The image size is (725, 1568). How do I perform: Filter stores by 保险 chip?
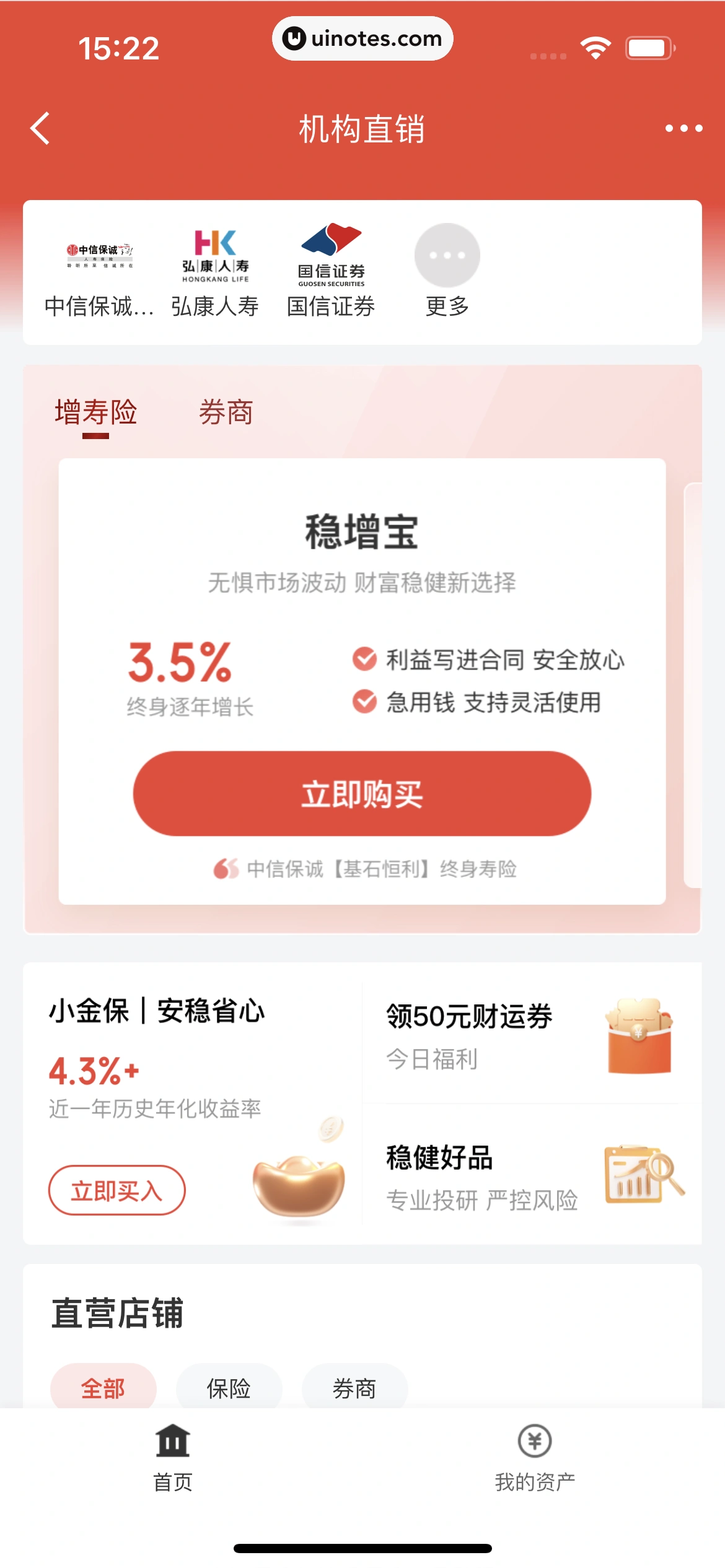(x=229, y=1388)
